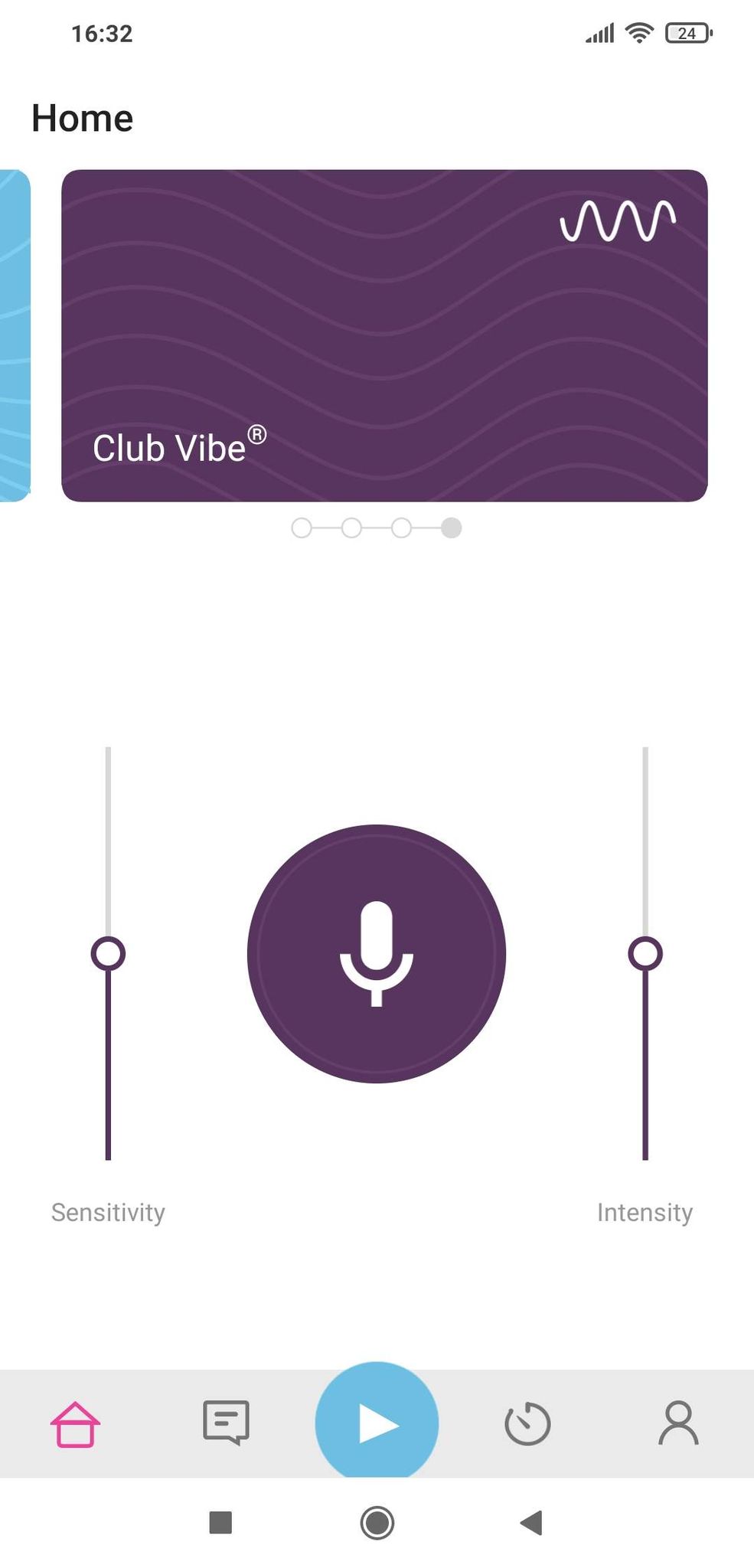Switch to the Home tab

point(75,1424)
